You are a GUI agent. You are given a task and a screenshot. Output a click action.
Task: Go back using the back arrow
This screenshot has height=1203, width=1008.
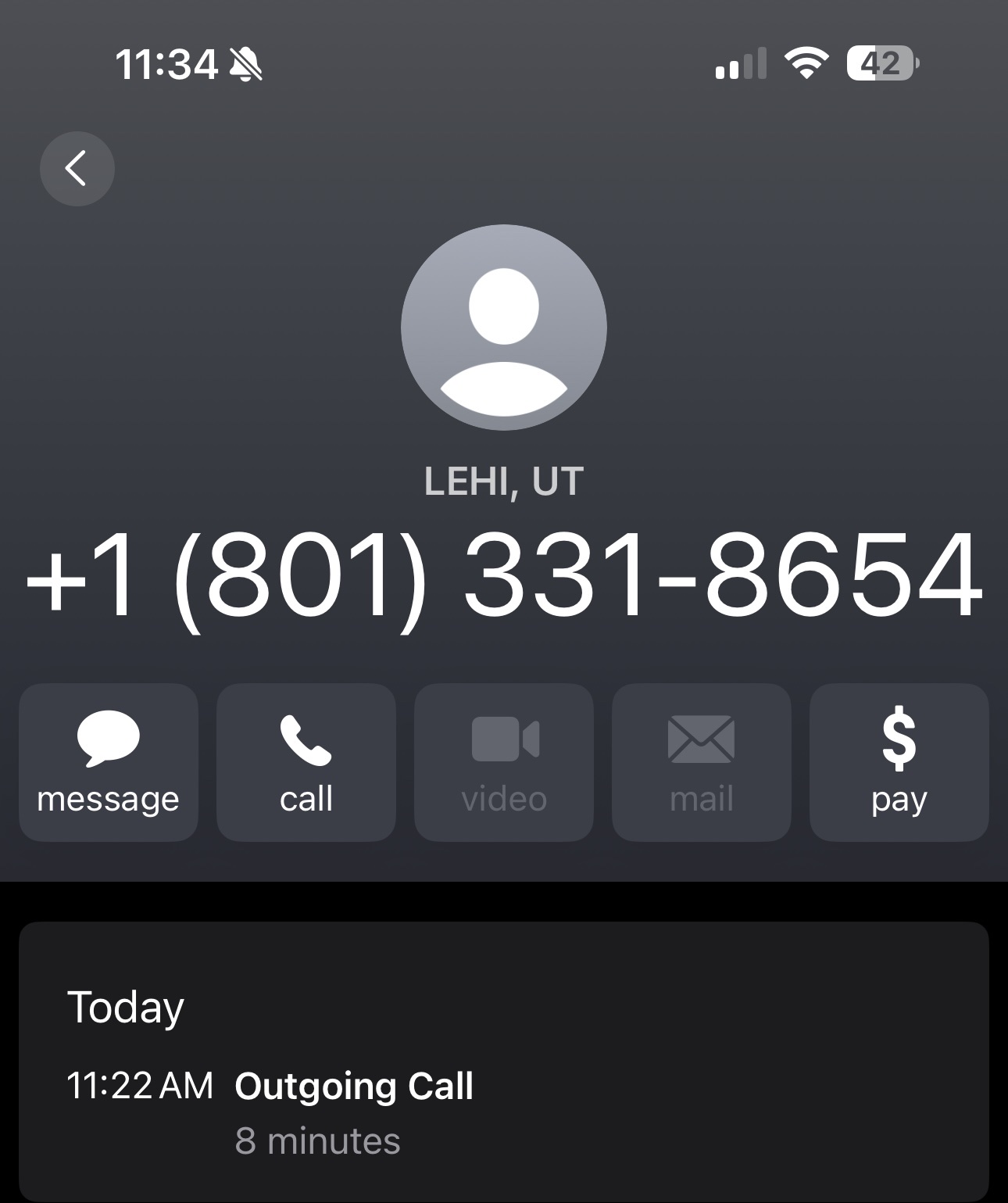(77, 168)
